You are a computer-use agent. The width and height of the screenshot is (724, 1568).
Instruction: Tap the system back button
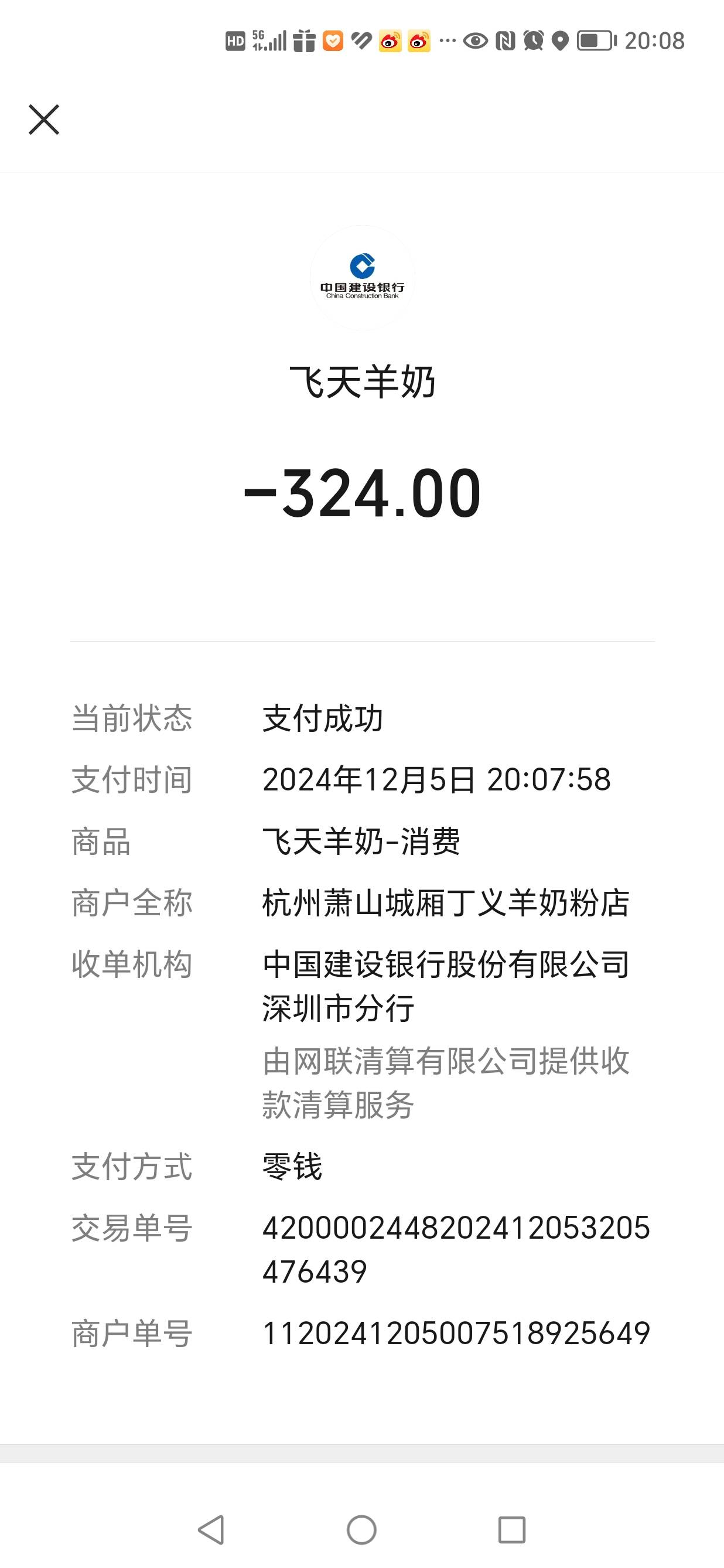pos(211,1530)
